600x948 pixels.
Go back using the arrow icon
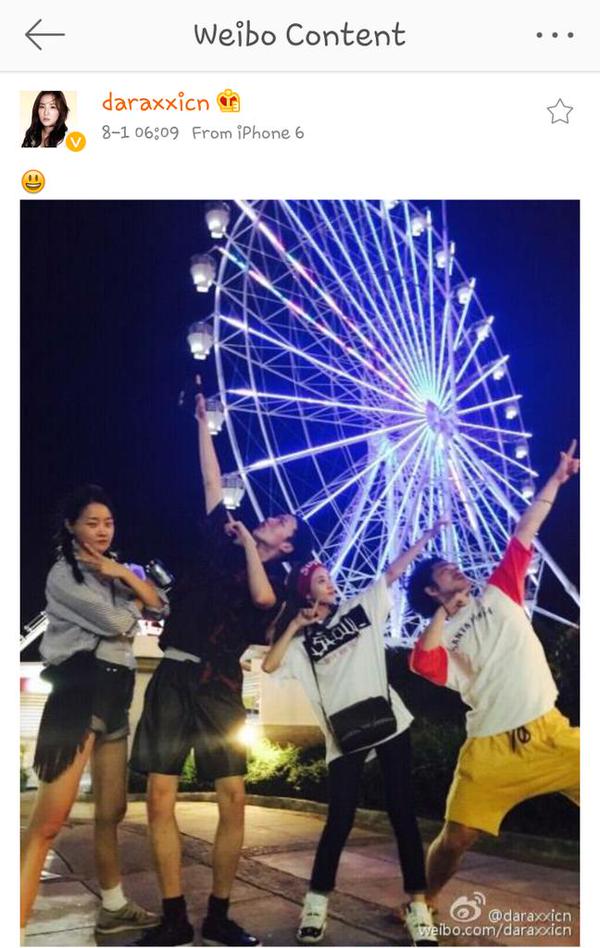click(x=44, y=35)
